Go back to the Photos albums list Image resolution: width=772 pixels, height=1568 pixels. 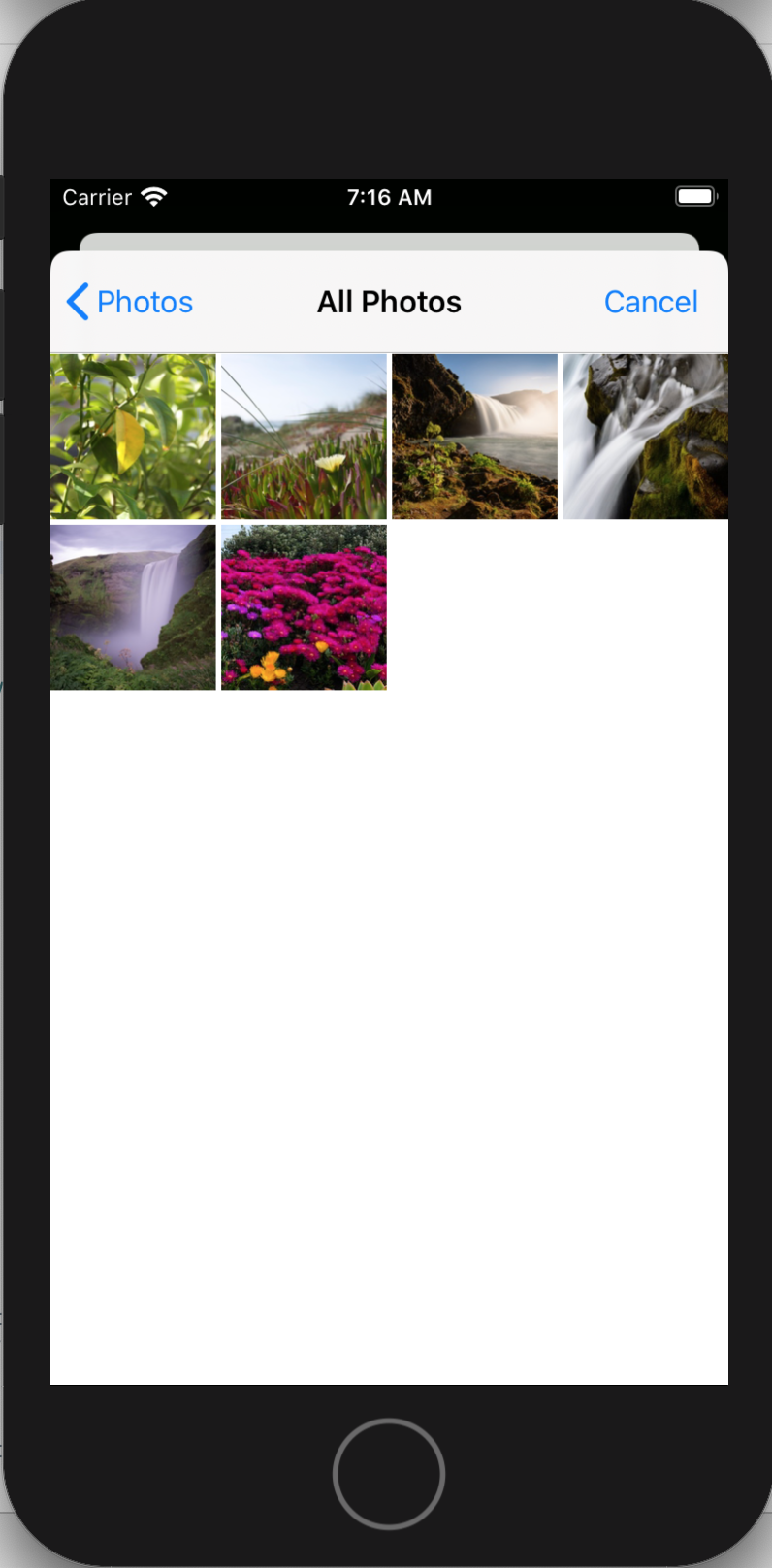pos(129,302)
